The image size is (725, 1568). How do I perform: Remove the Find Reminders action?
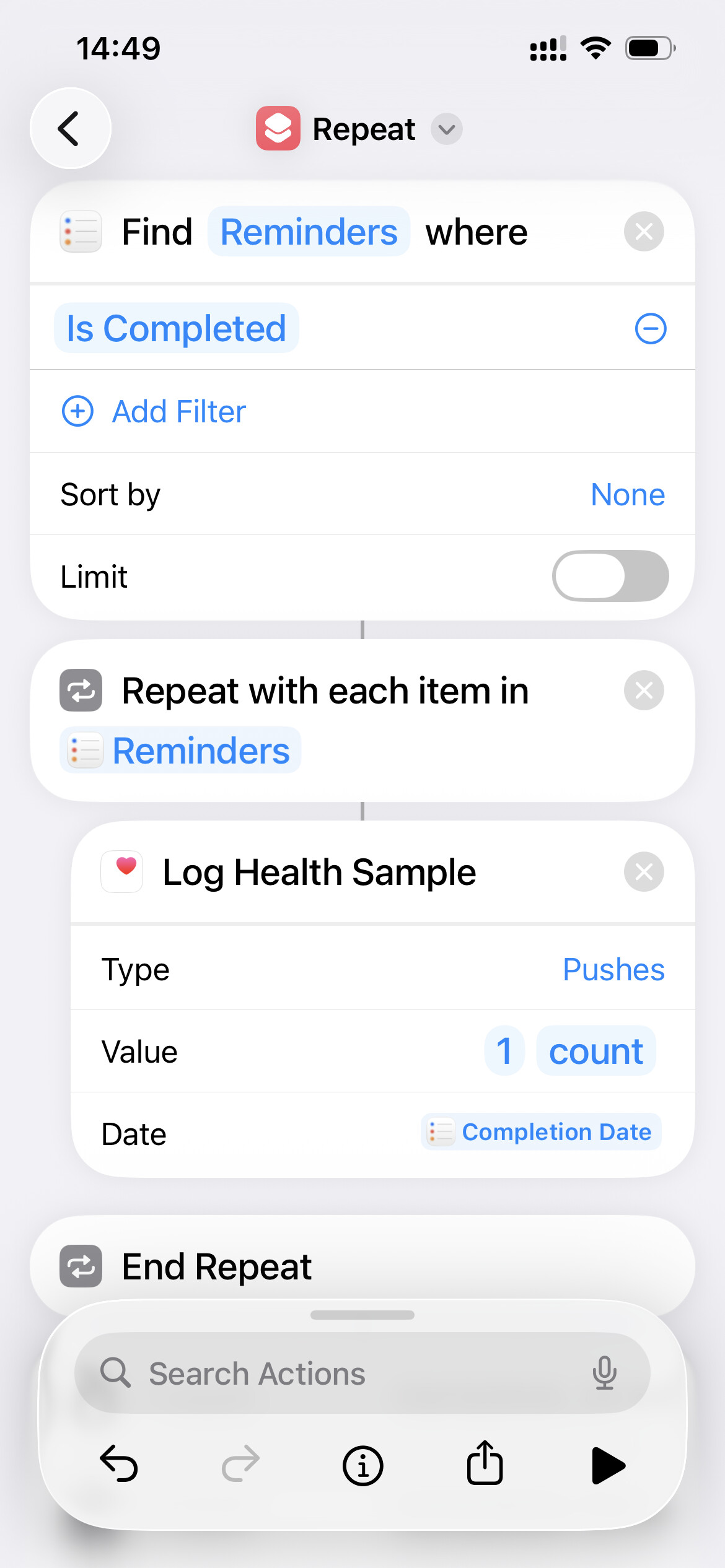click(643, 232)
